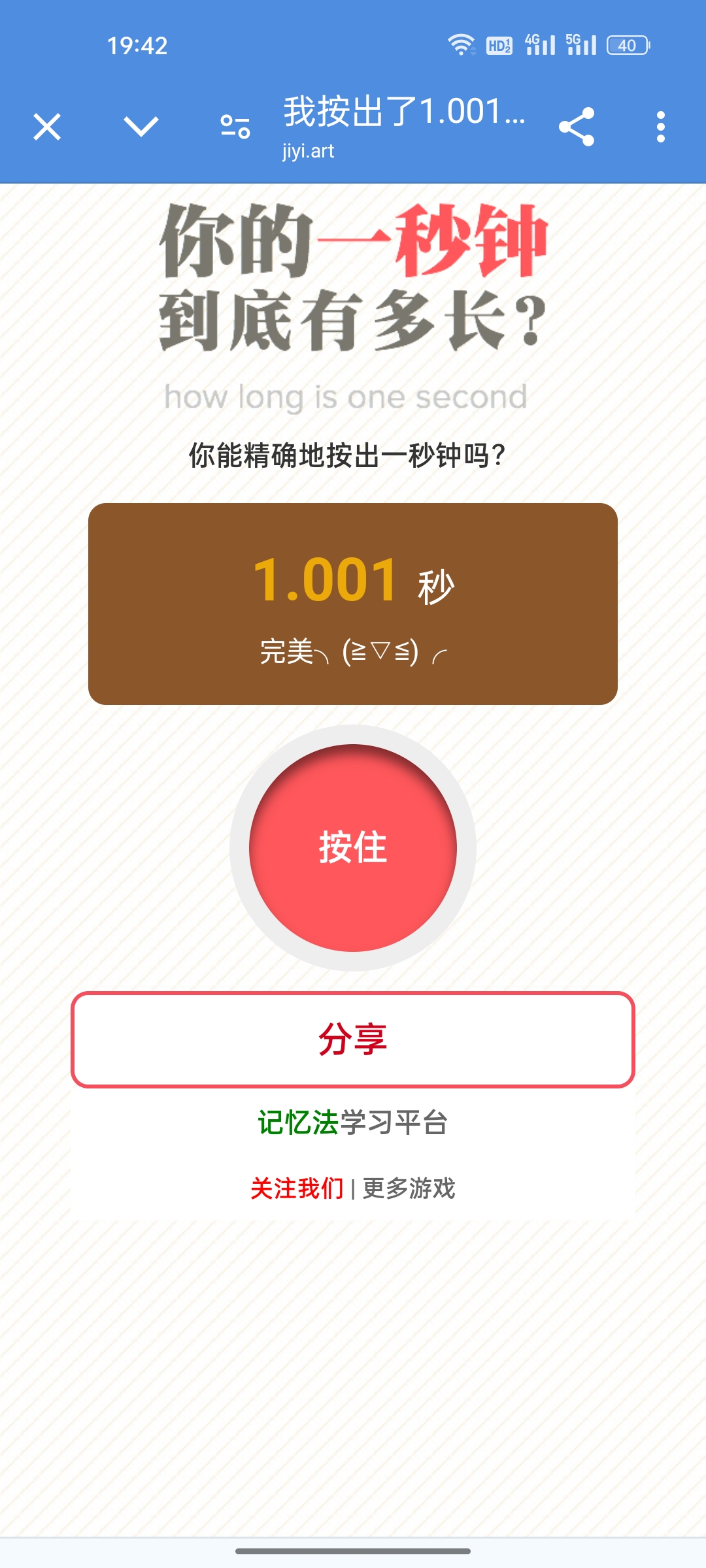Viewport: 706px width, 1568px height.
Task: Open the 更多游戏 link
Action: click(x=409, y=1188)
